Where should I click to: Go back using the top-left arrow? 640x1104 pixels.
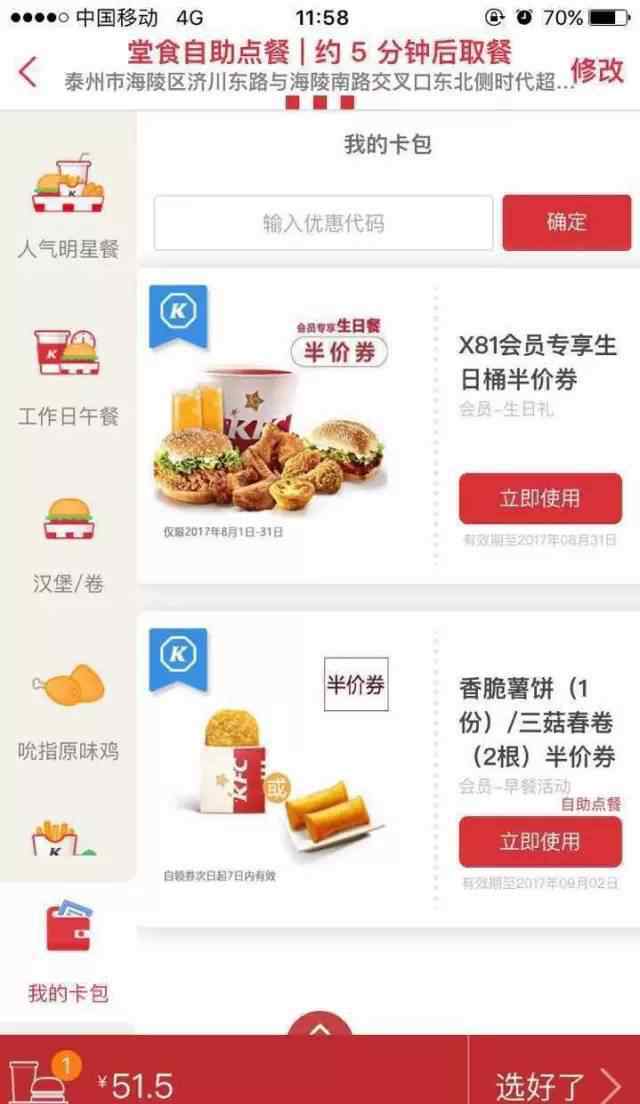coord(28,73)
